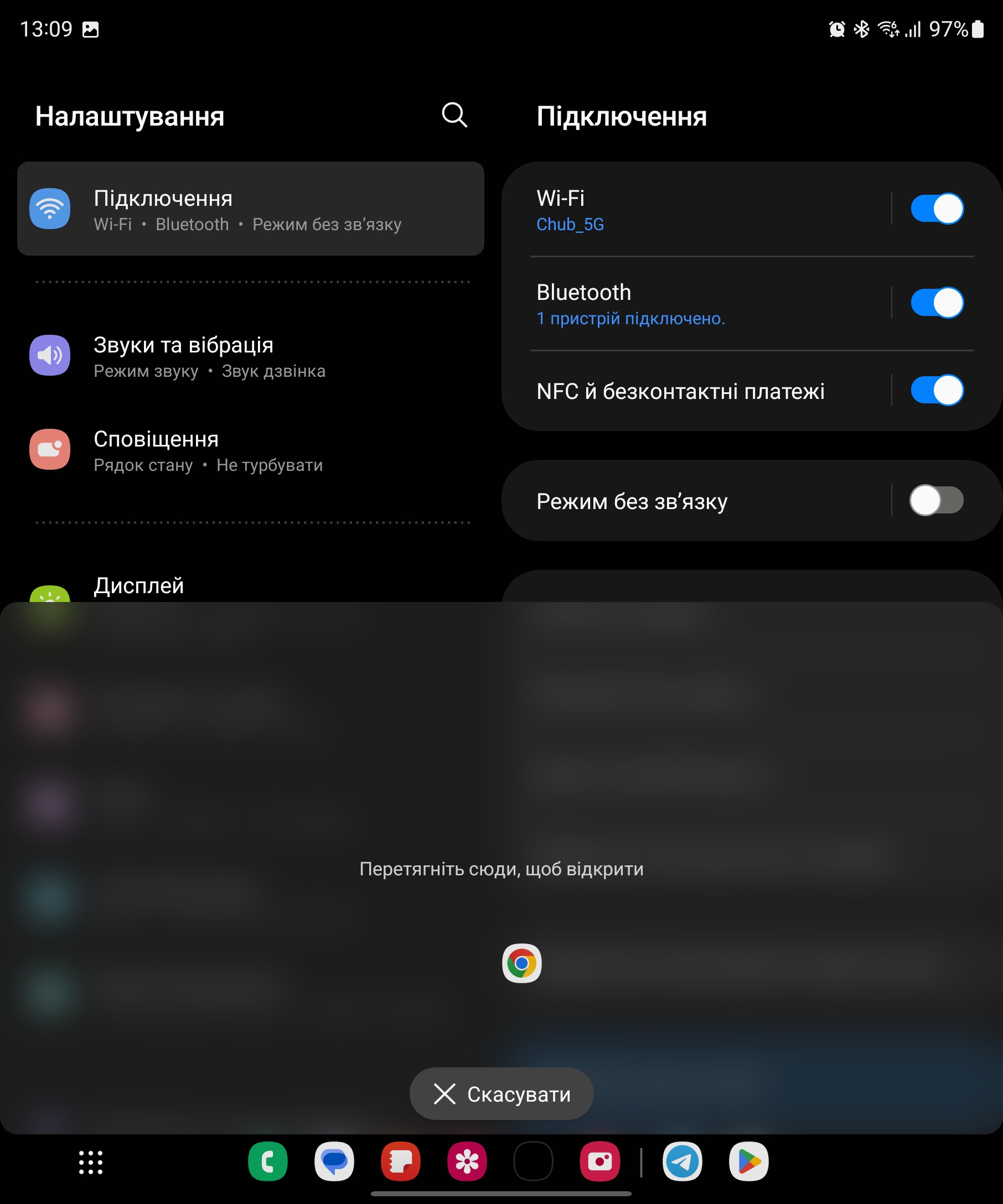Launch the Phone app from taskbar
Image resolution: width=1003 pixels, height=1204 pixels.
268,1161
